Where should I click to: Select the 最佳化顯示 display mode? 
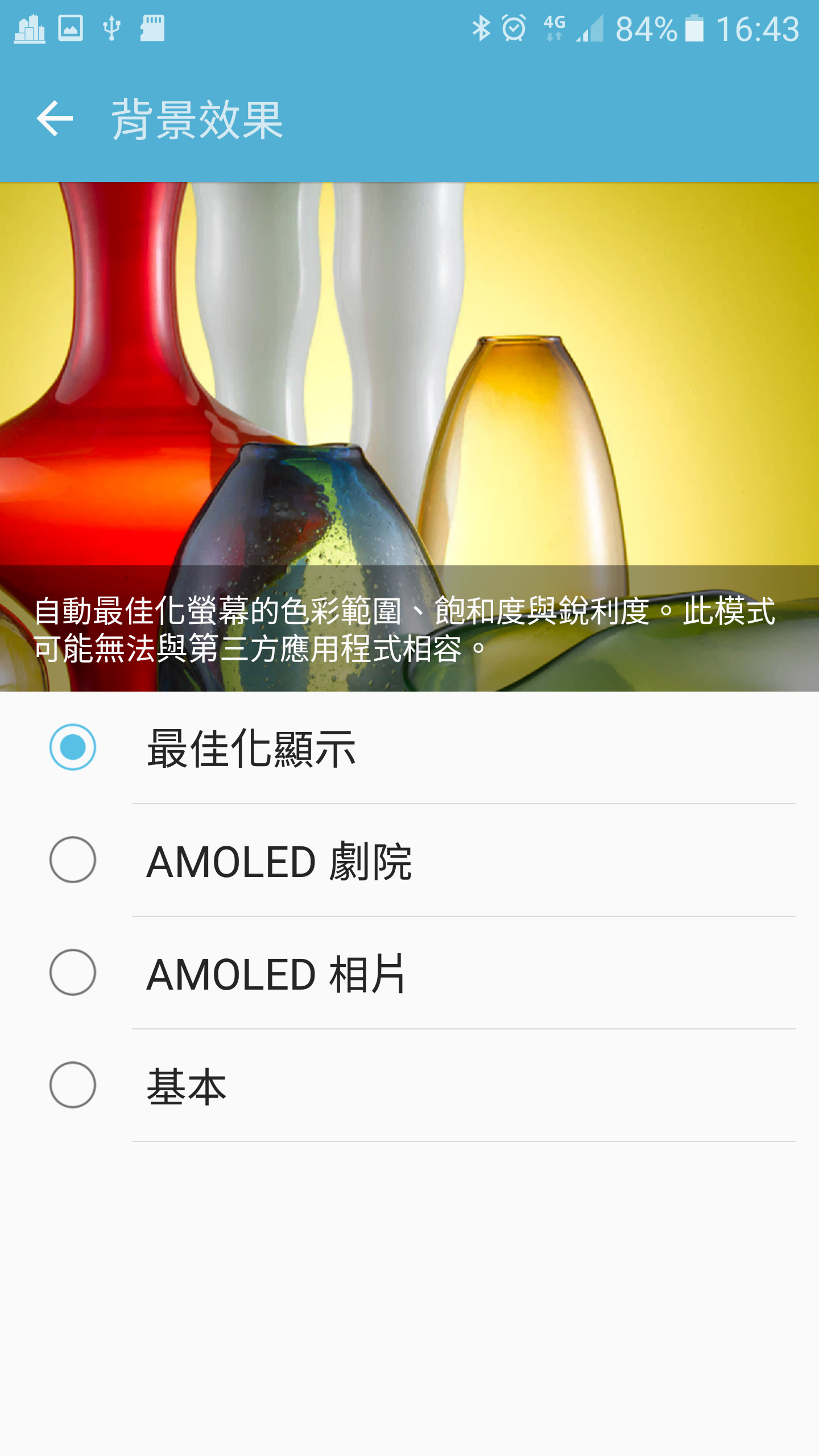(73, 747)
